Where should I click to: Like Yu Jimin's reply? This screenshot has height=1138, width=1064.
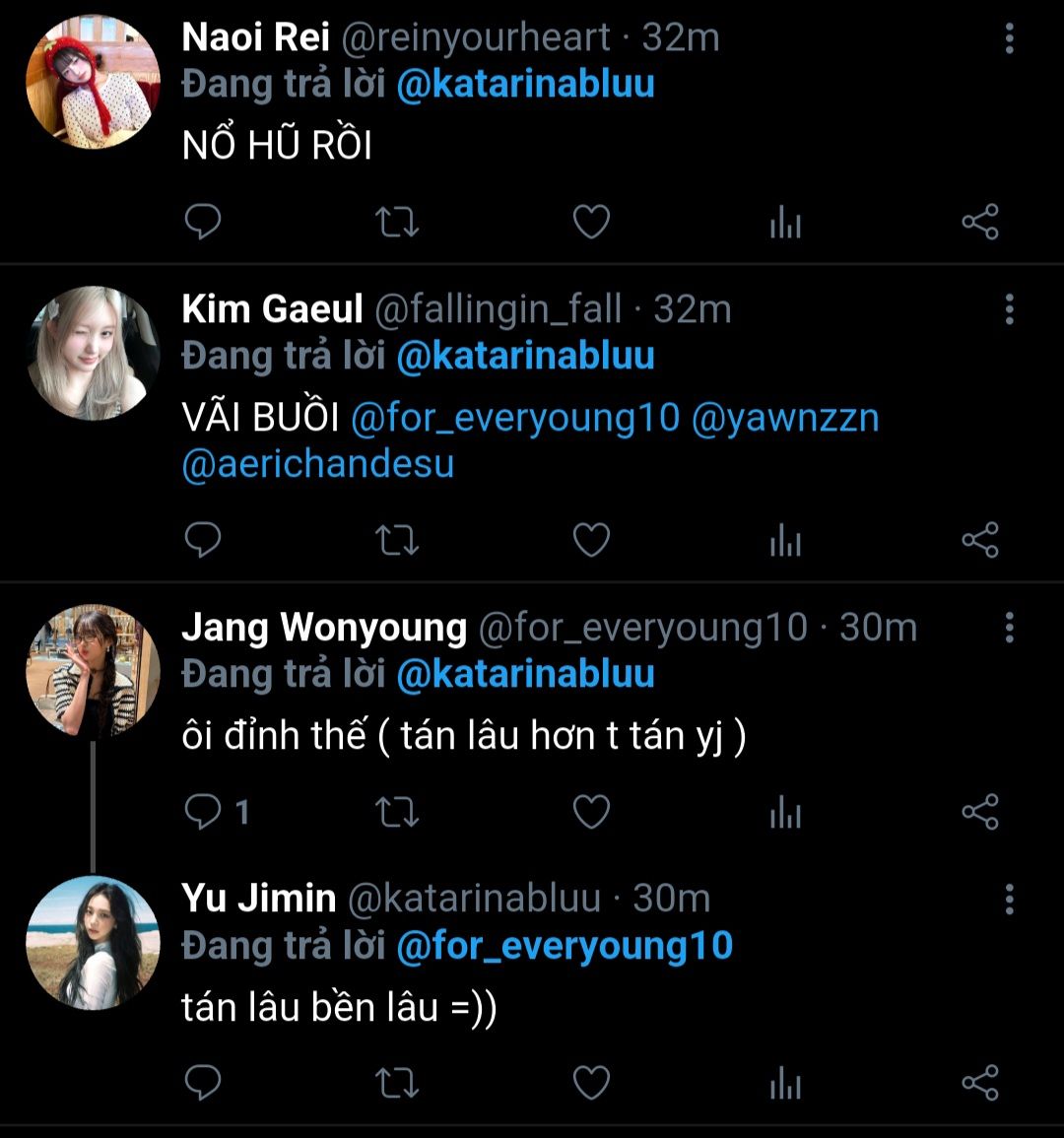tap(591, 1083)
